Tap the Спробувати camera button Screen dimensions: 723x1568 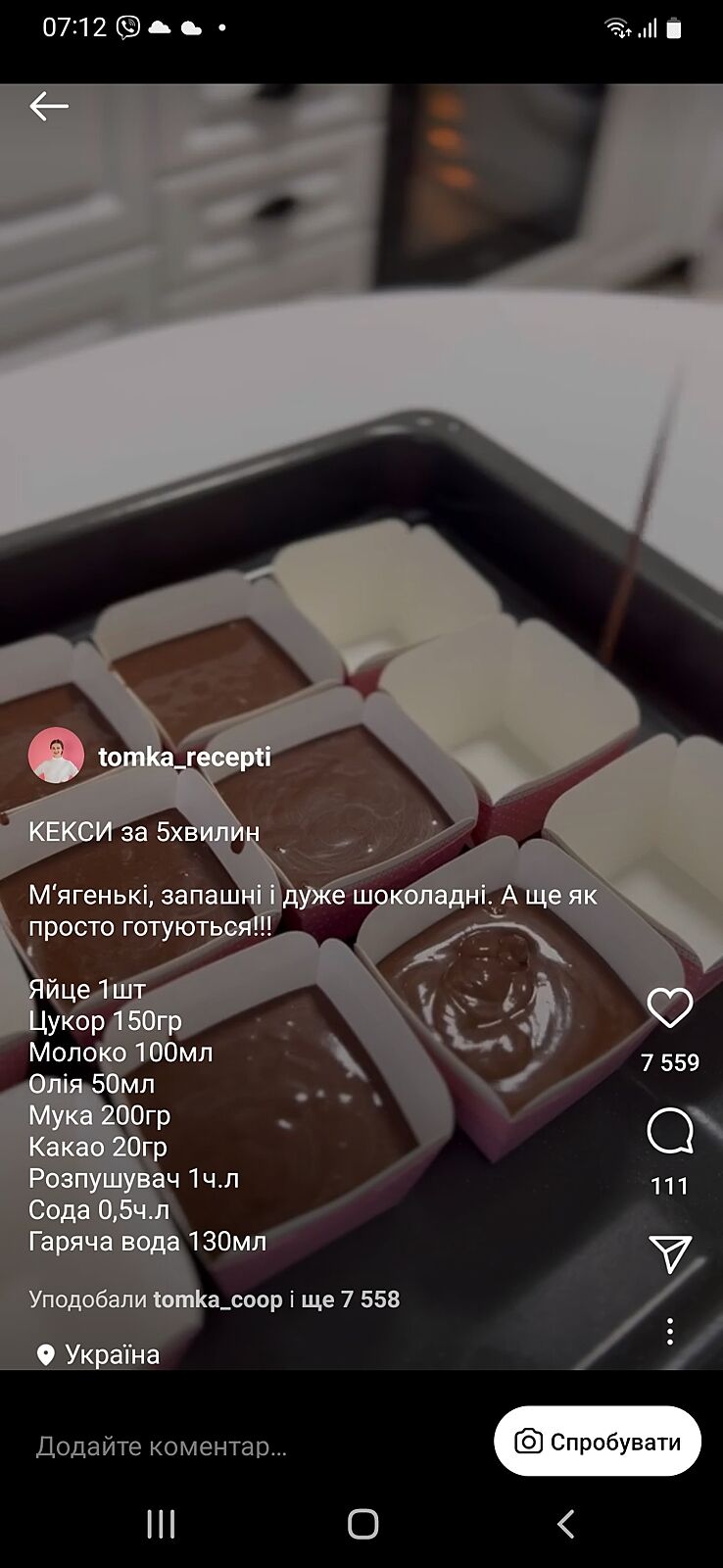click(598, 1442)
